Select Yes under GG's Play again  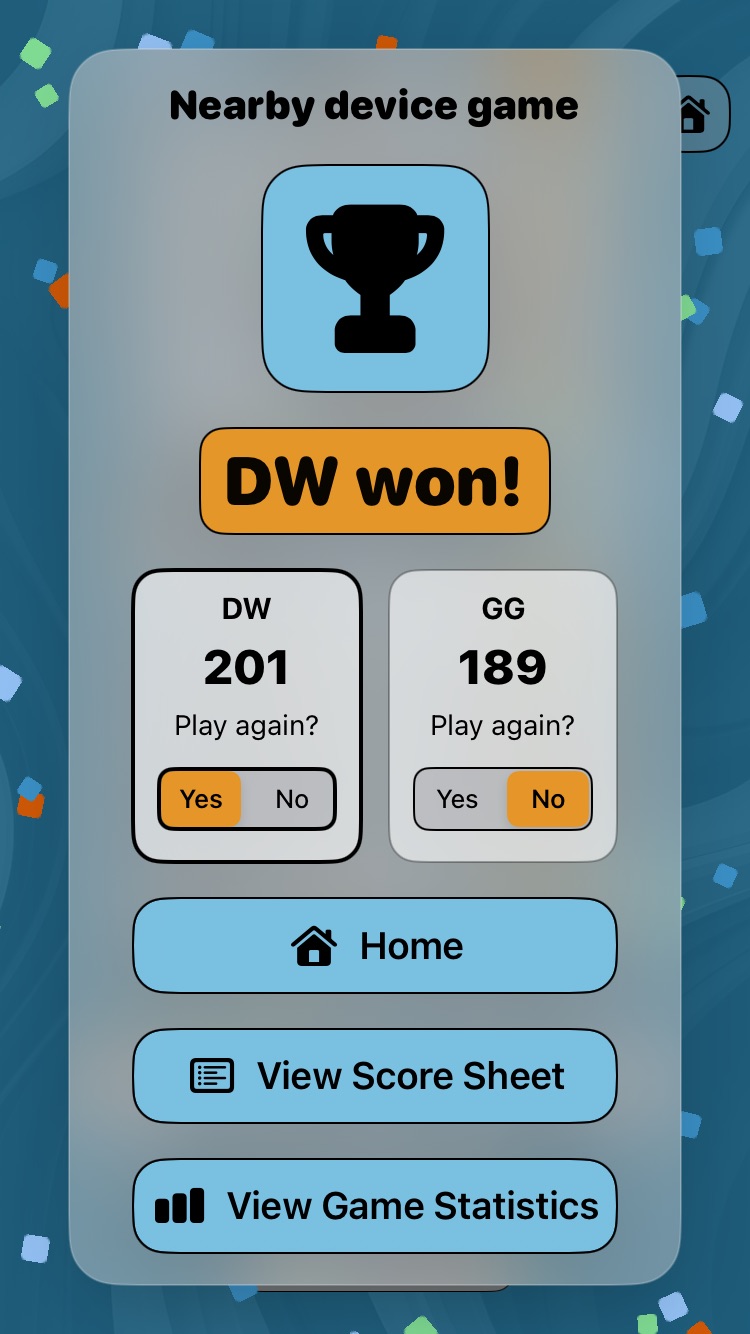458,799
